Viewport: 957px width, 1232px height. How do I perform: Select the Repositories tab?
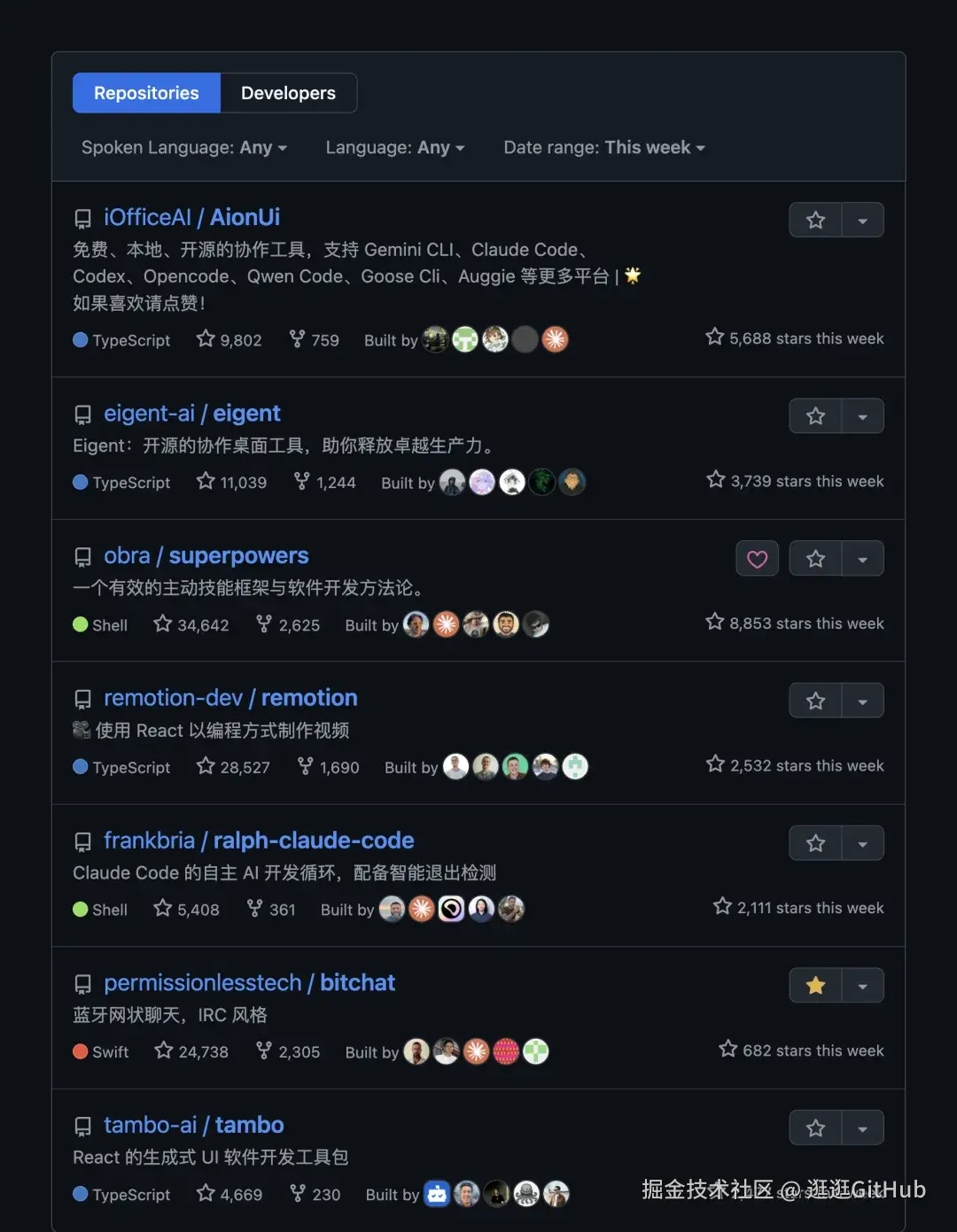tap(145, 92)
